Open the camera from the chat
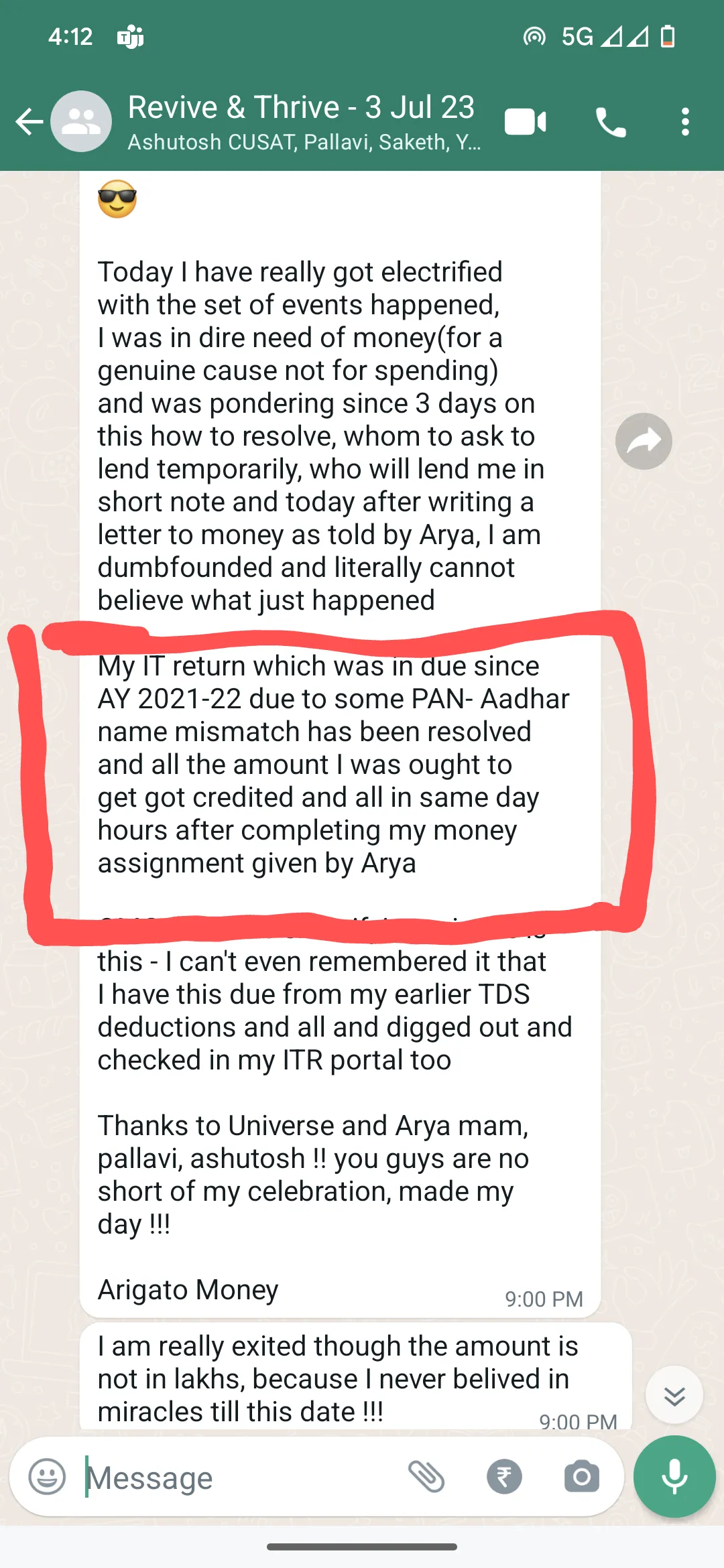Screen dimensions: 724x1568 point(581,1477)
